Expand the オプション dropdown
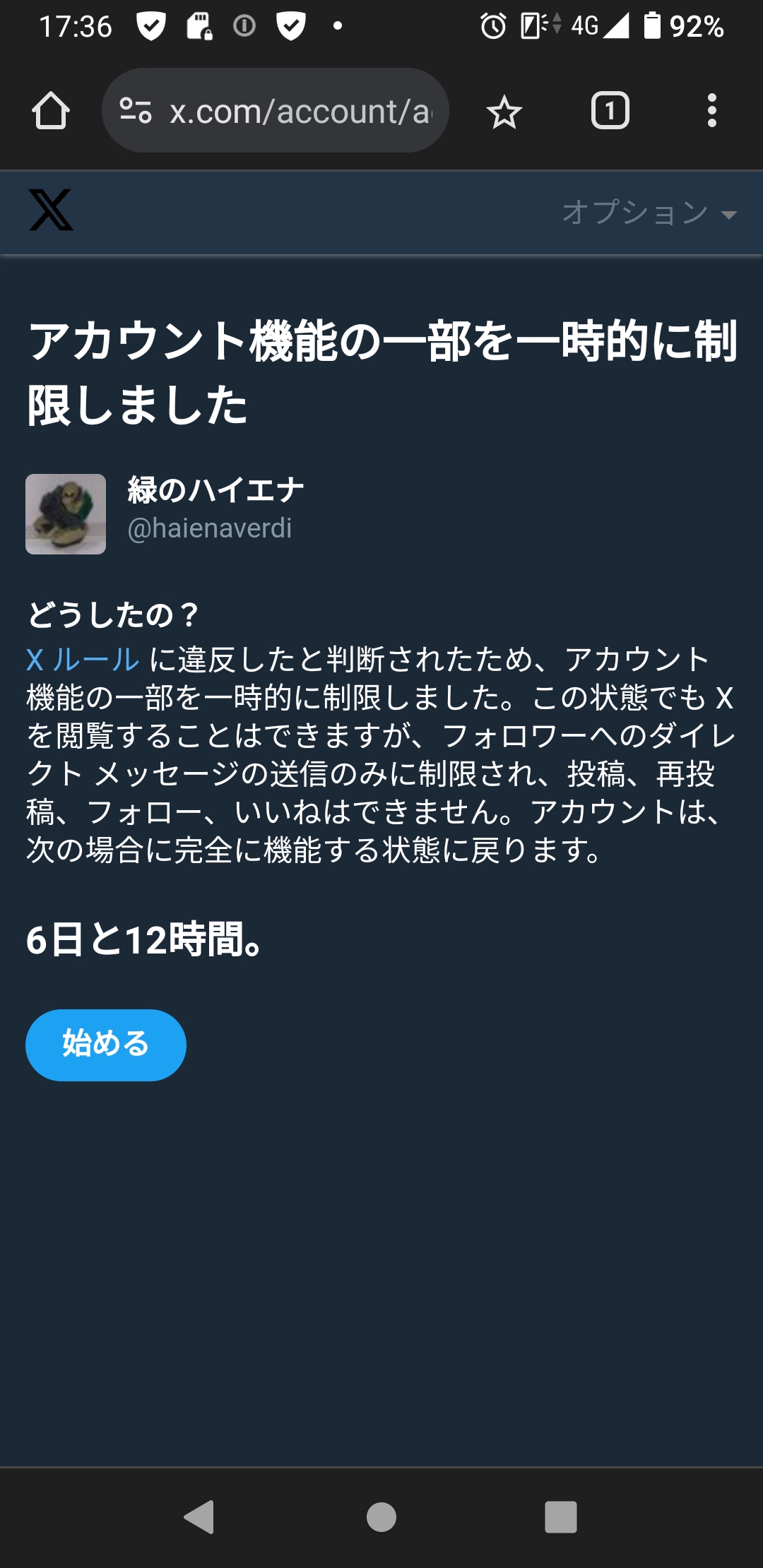The width and height of the screenshot is (763, 1568). click(x=649, y=213)
